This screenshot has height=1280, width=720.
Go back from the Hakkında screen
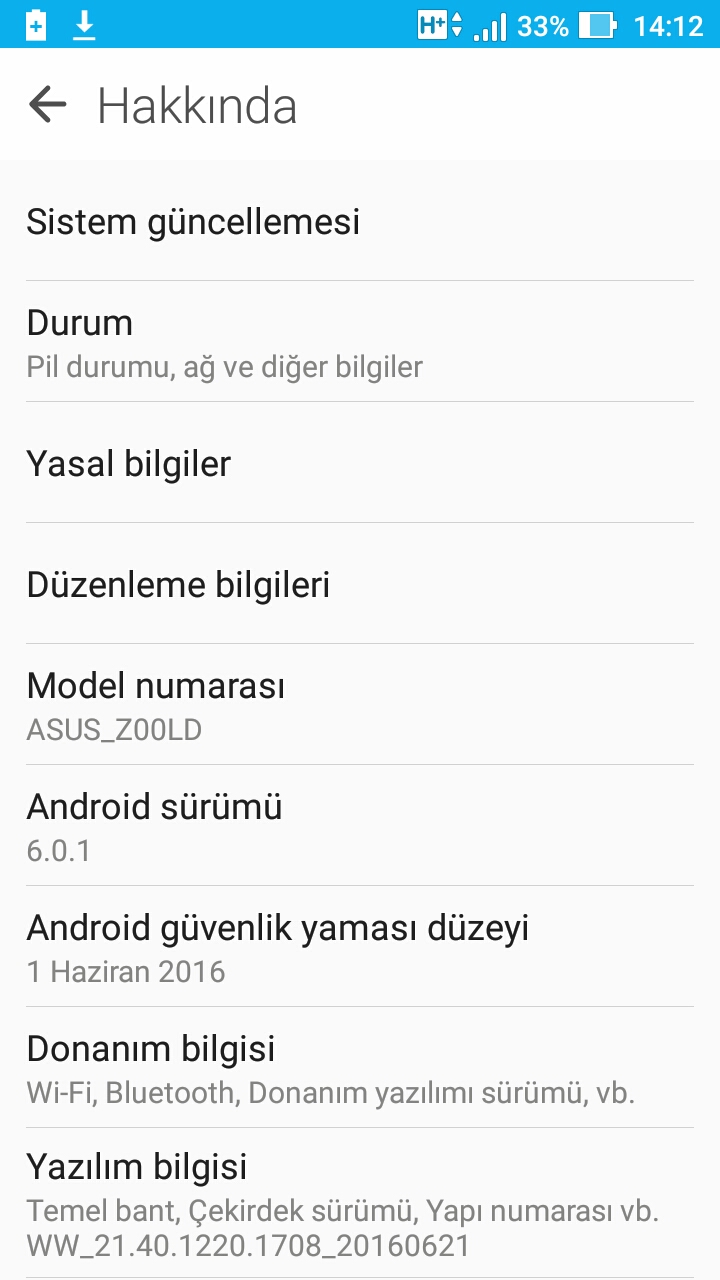[47, 105]
